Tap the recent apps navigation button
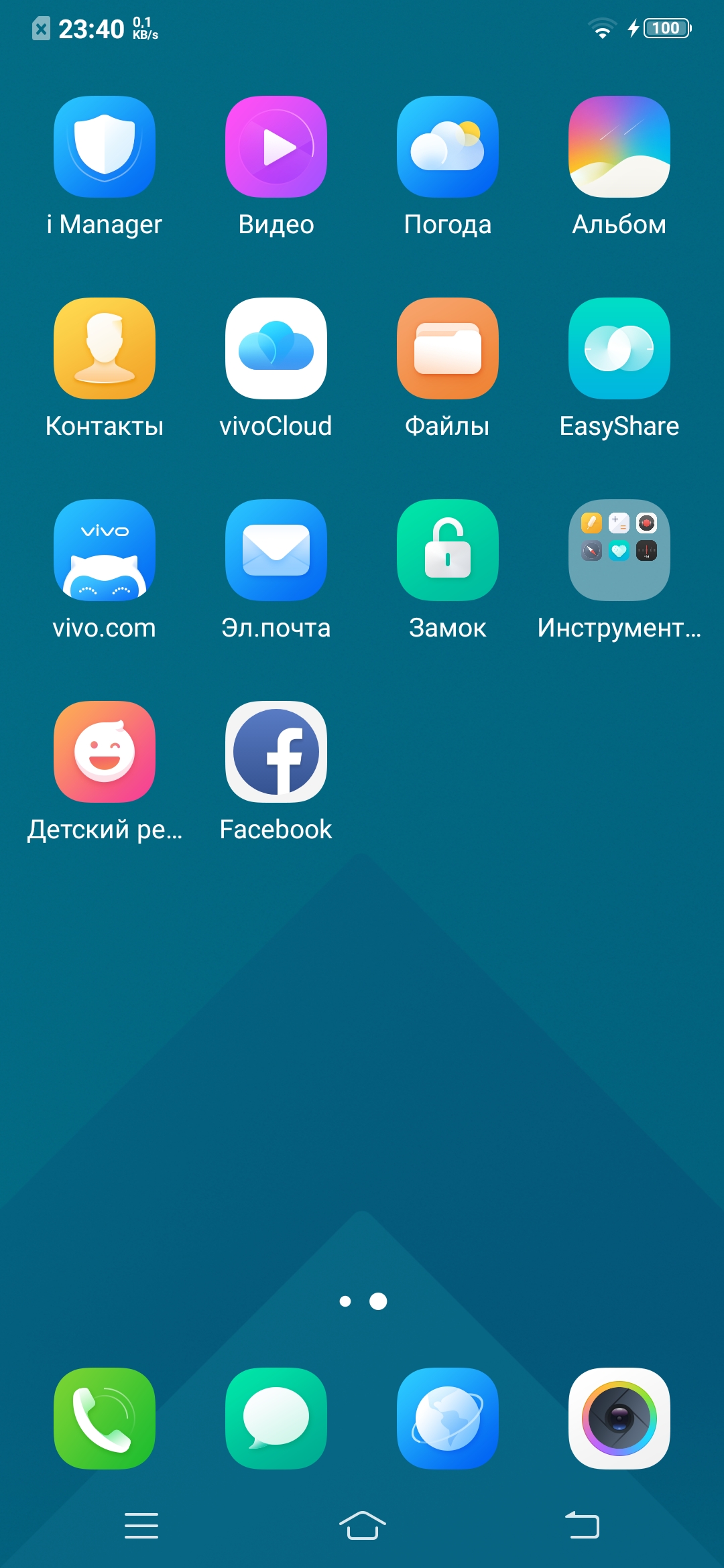 (141, 1526)
